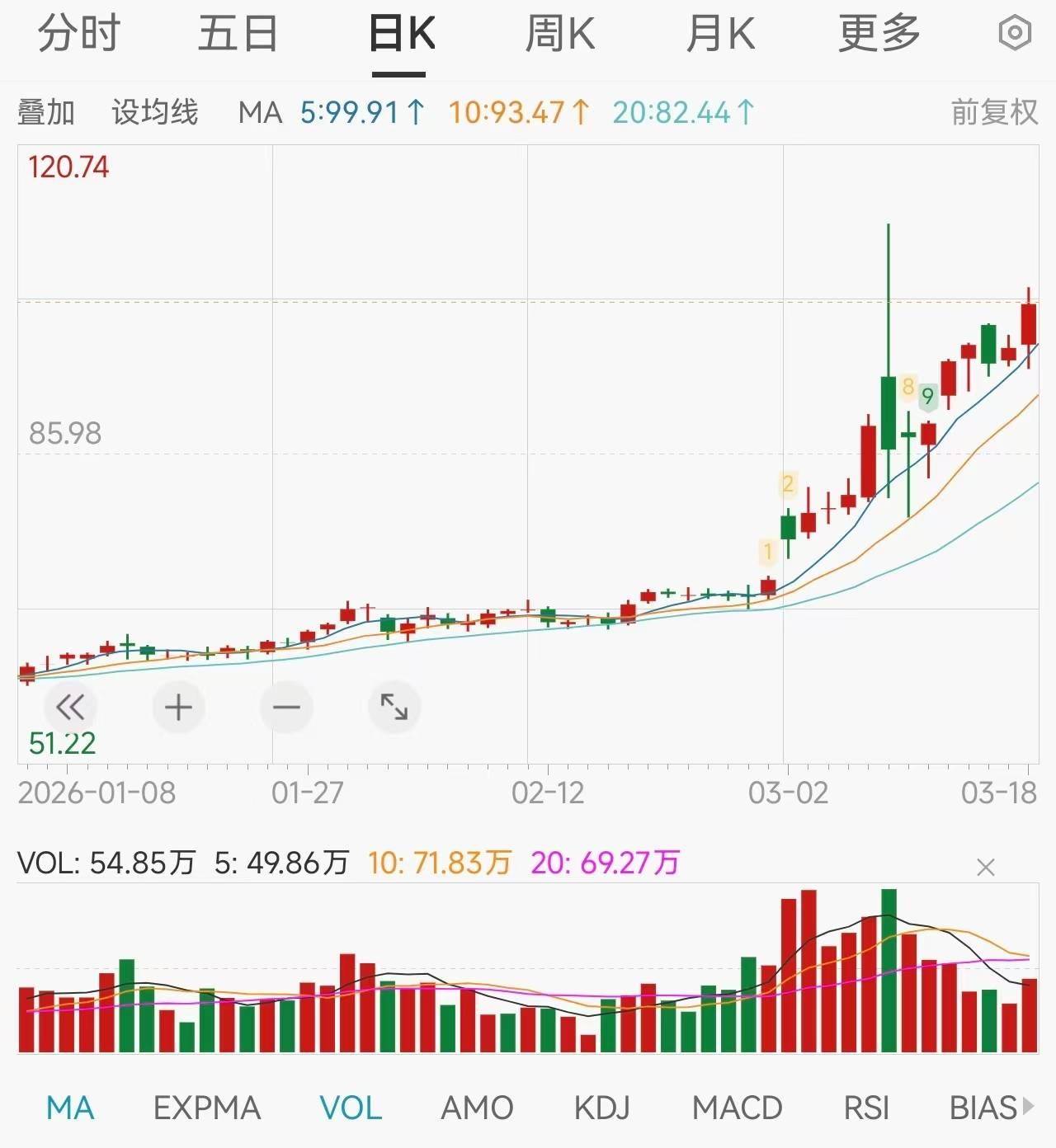Viewport: 1056px width, 1148px height.
Task: Zoom out the K-line chart
Action: [x=286, y=707]
